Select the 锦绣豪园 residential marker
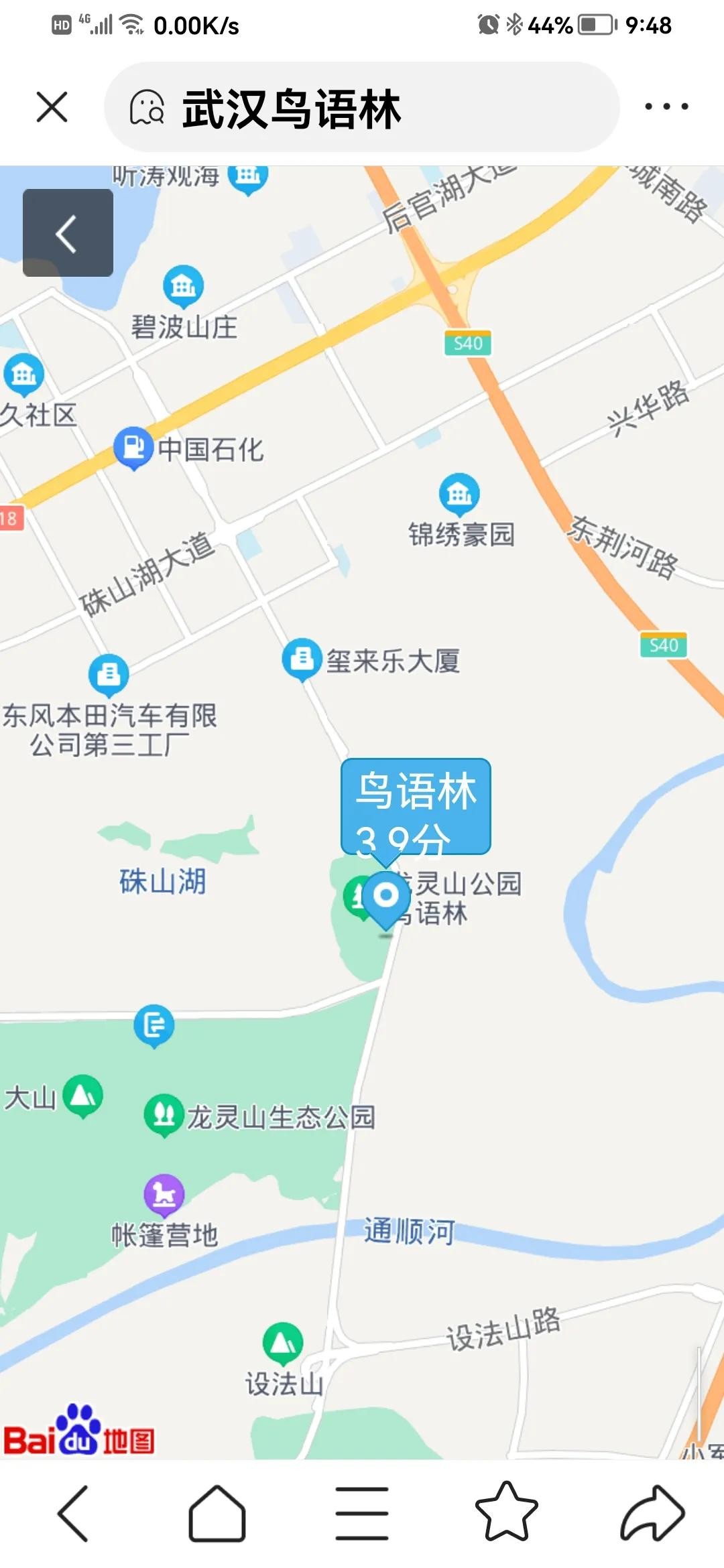724x1568 pixels. tap(459, 494)
